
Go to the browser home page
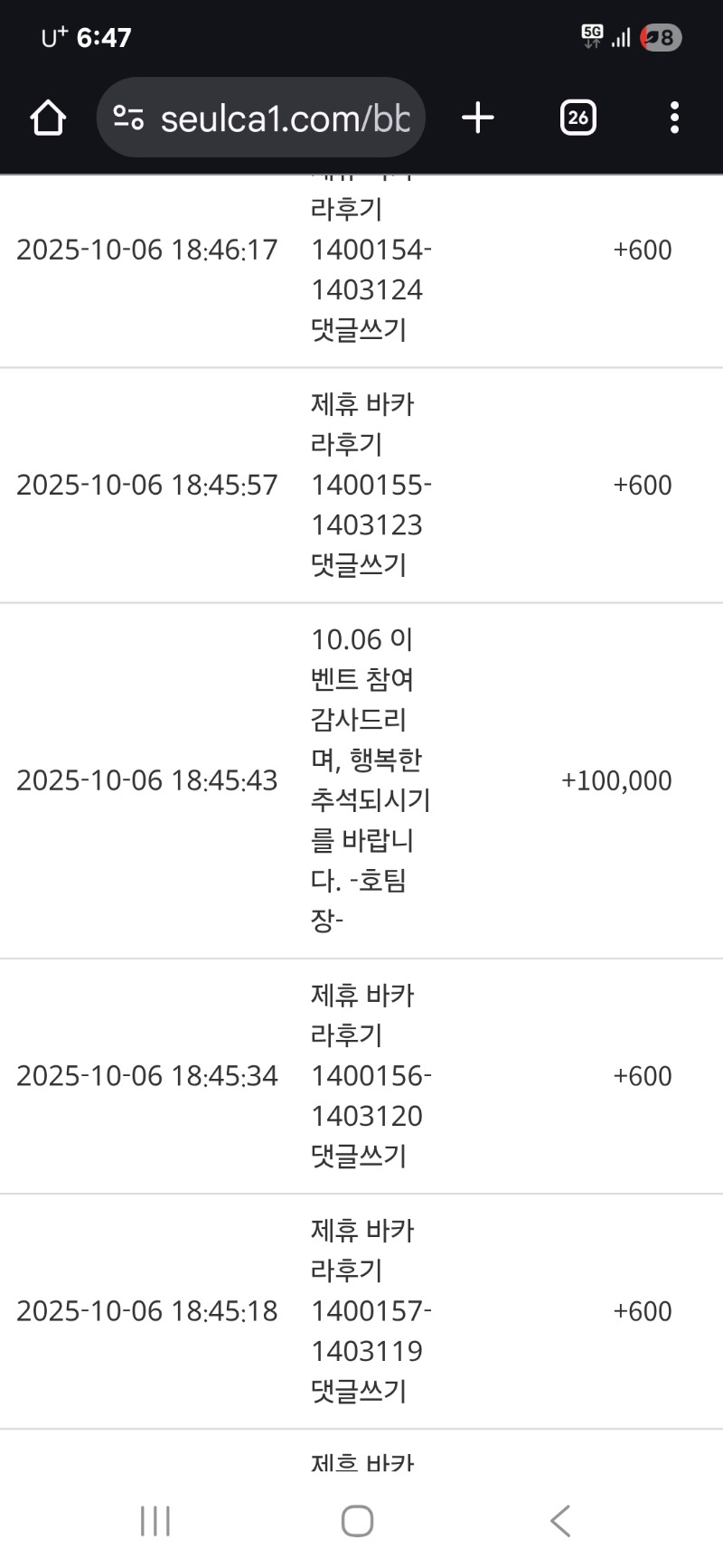coord(48,118)
